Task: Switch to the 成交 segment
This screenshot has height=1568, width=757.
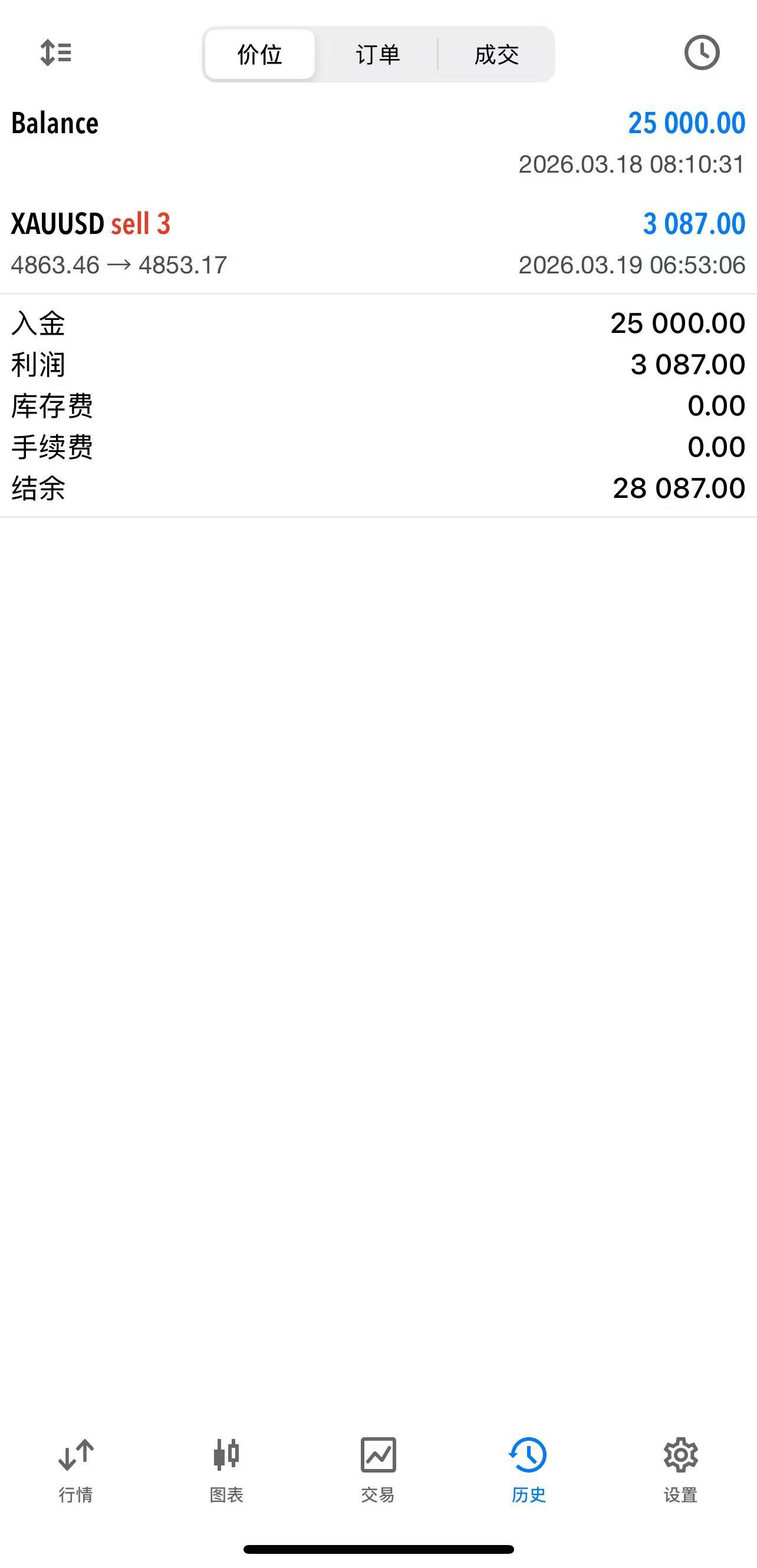Action: [496, 54]
